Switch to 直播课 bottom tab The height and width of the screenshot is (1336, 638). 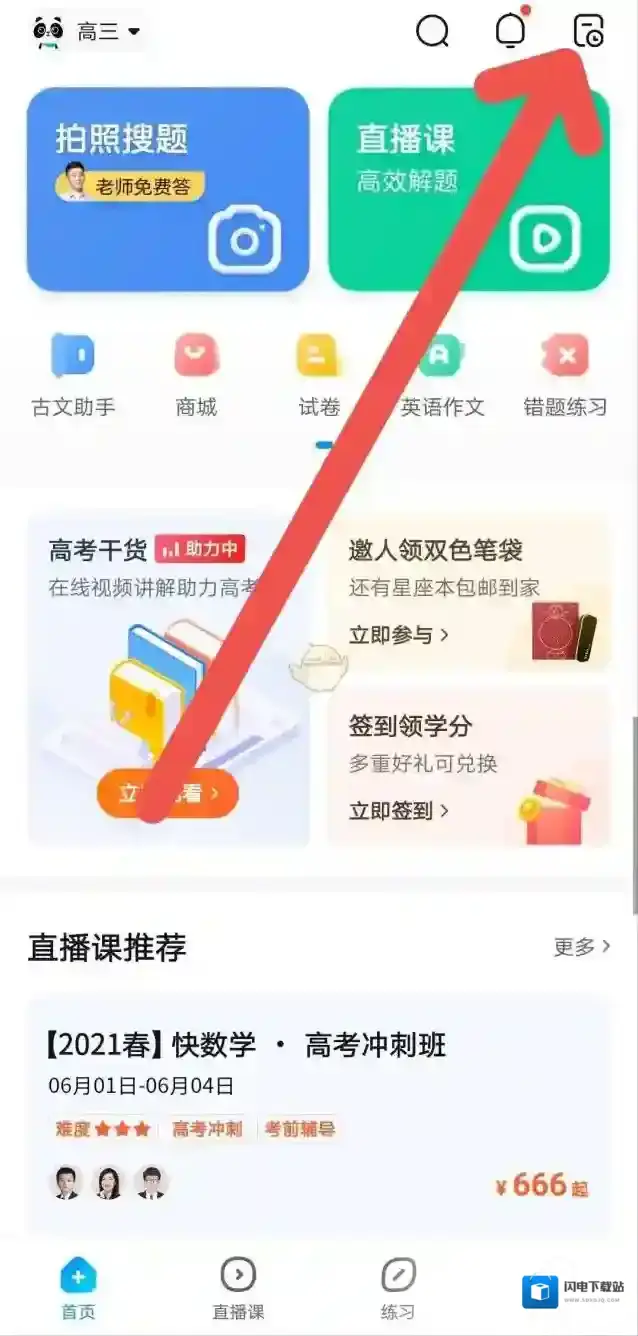click(238, 1286)
